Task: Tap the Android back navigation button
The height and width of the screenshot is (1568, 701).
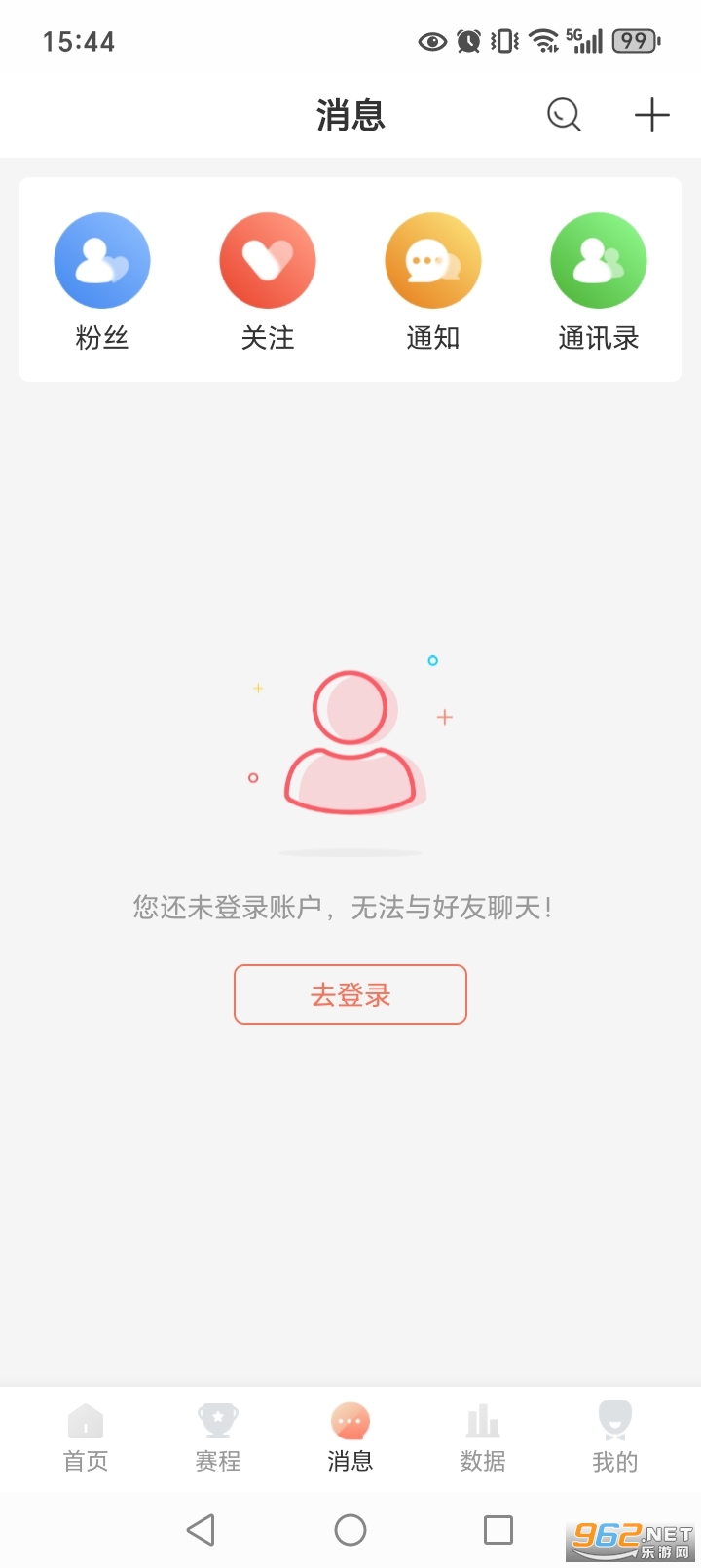Action: tap(201, 1529)
